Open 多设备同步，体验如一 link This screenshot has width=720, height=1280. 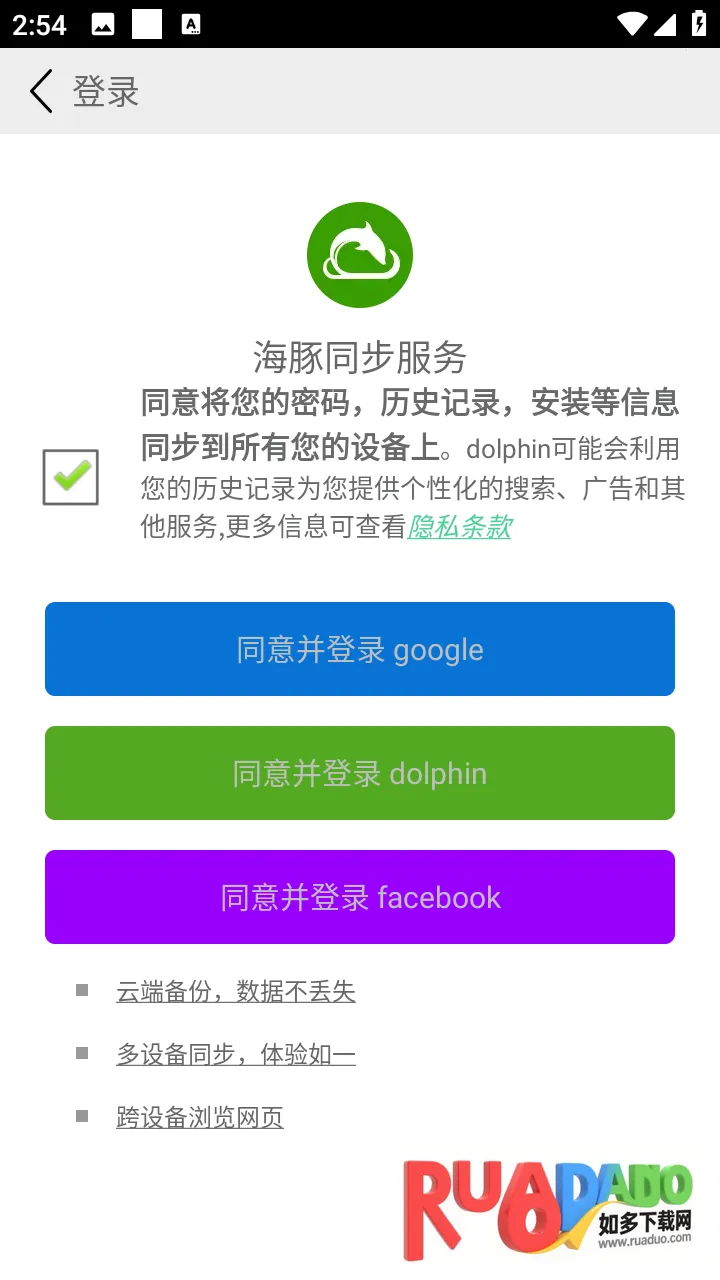click(236, 1054)
